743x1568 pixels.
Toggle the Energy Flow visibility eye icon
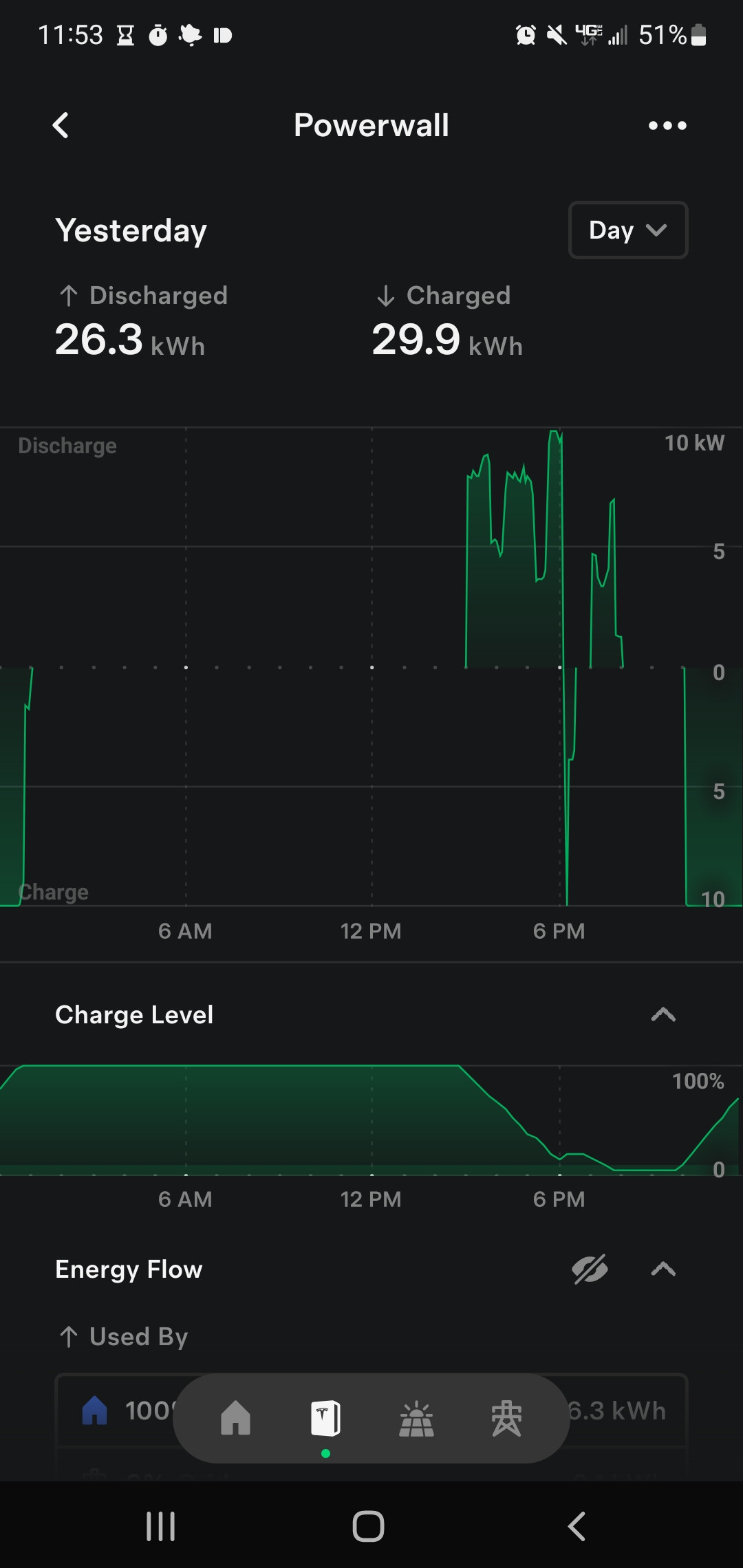[590, 1269]
